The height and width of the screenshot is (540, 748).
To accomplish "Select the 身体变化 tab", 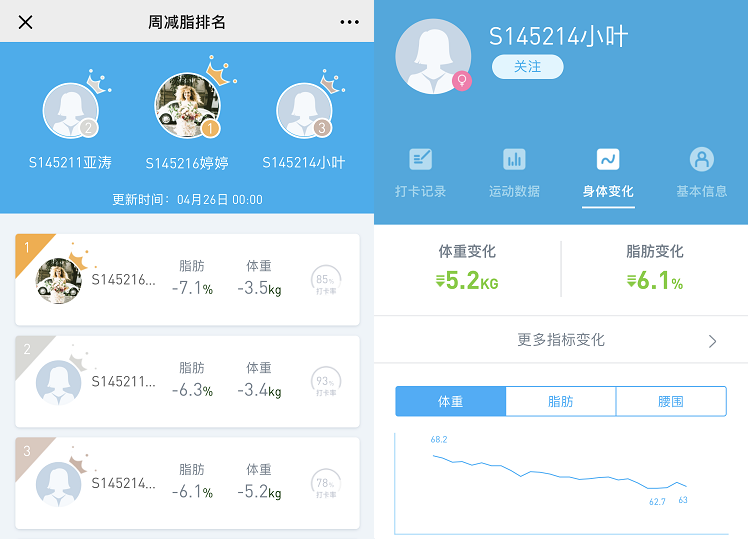I will (x=608, y=172).
